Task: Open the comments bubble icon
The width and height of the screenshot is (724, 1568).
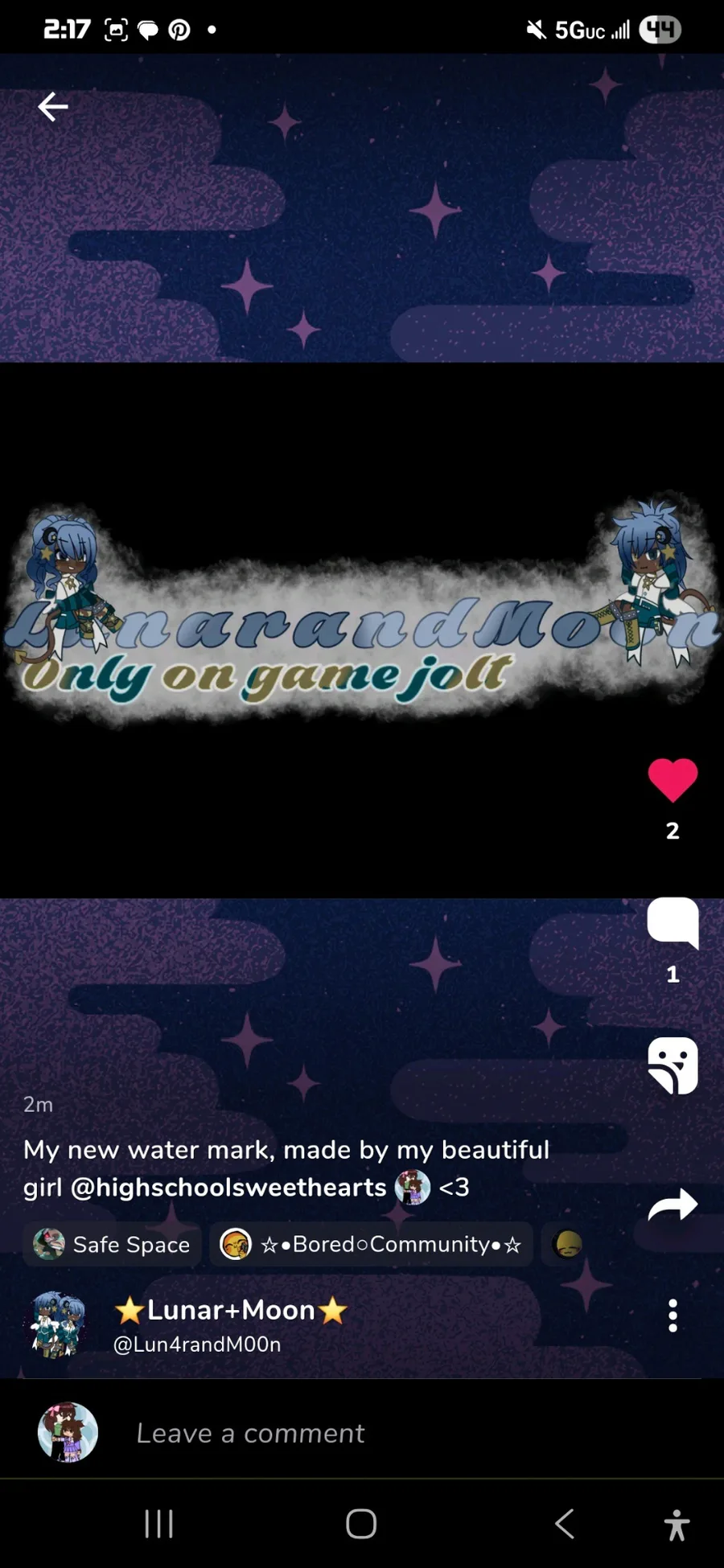Action: pos(673,923)
